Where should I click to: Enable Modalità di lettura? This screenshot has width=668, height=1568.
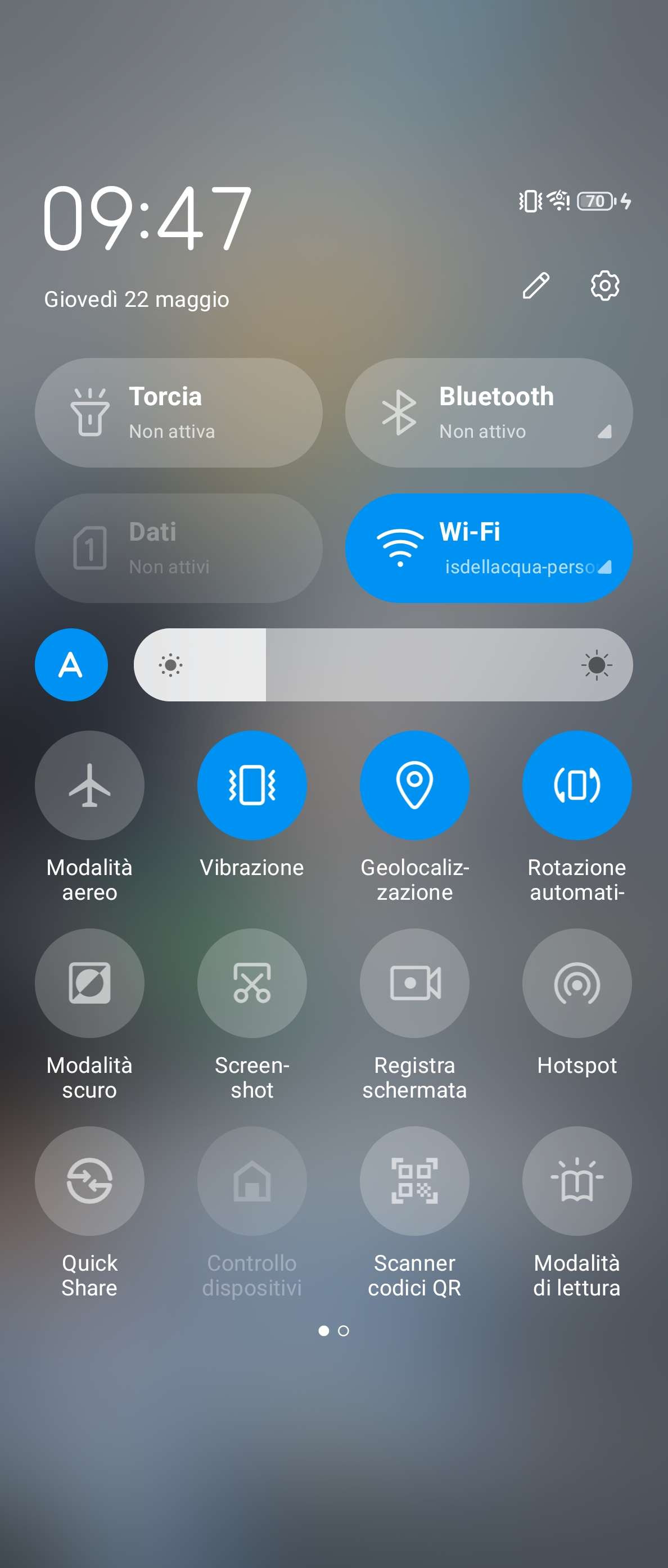pos(577,1181)
